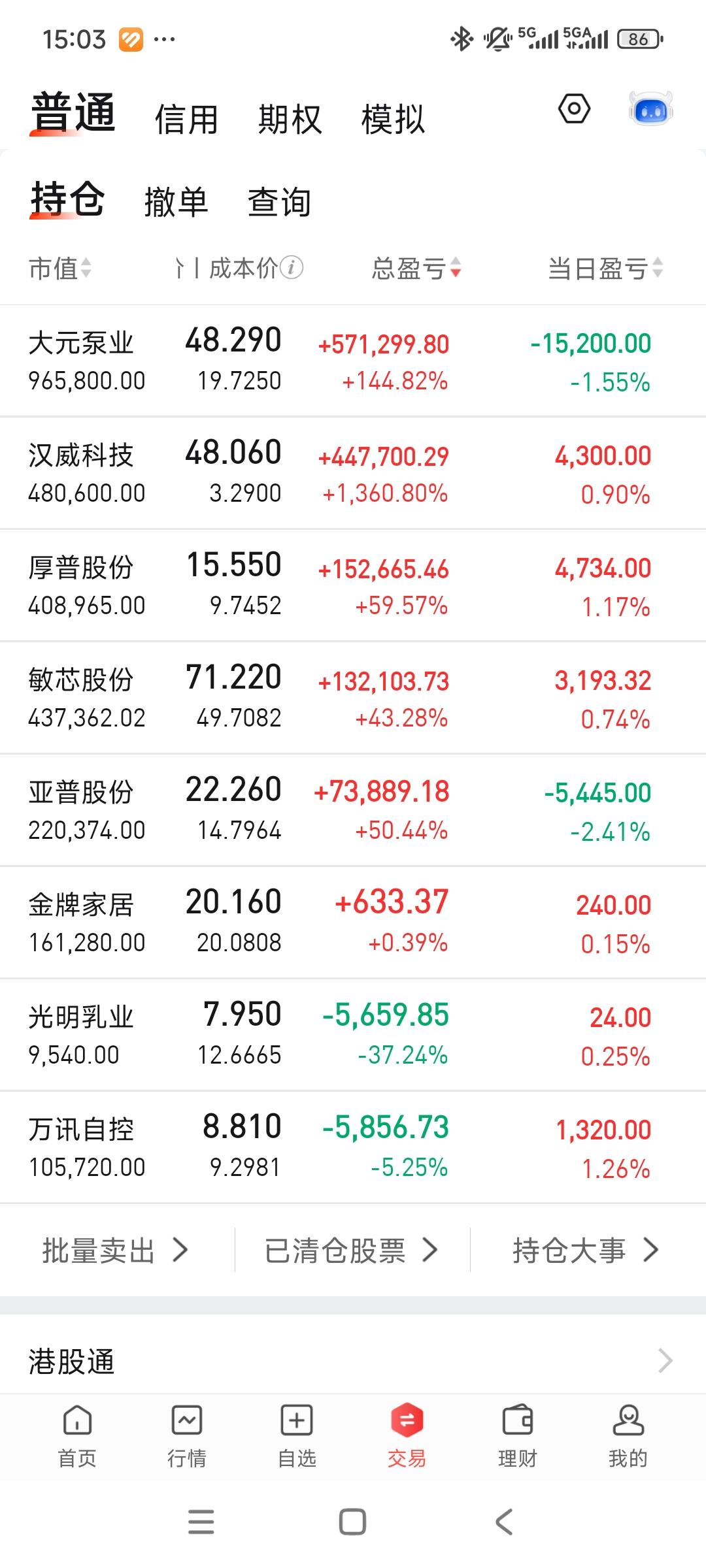Open the settings gear icon
Image resolution: width=706 pixels, height=1568 pixels.
[x=573, y=110]
